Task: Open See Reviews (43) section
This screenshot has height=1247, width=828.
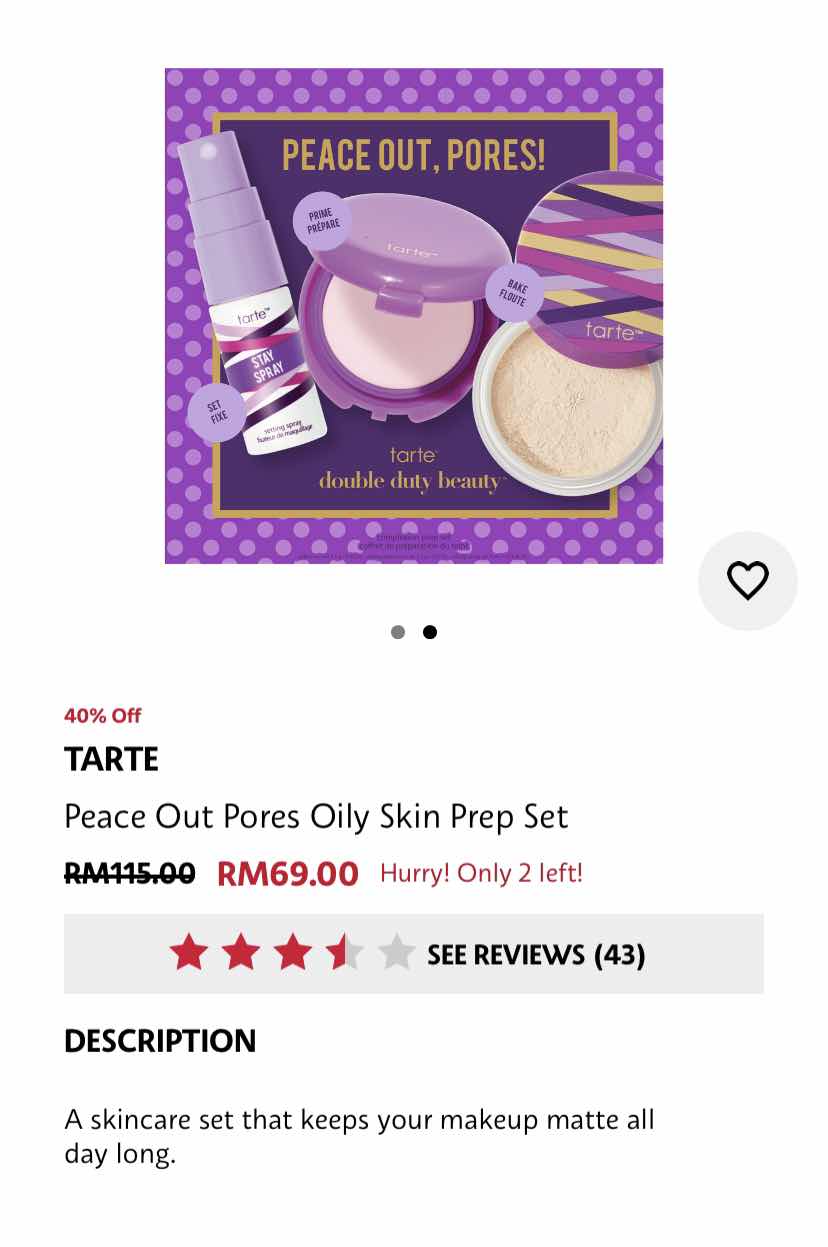Action: (x=535, y=954)
